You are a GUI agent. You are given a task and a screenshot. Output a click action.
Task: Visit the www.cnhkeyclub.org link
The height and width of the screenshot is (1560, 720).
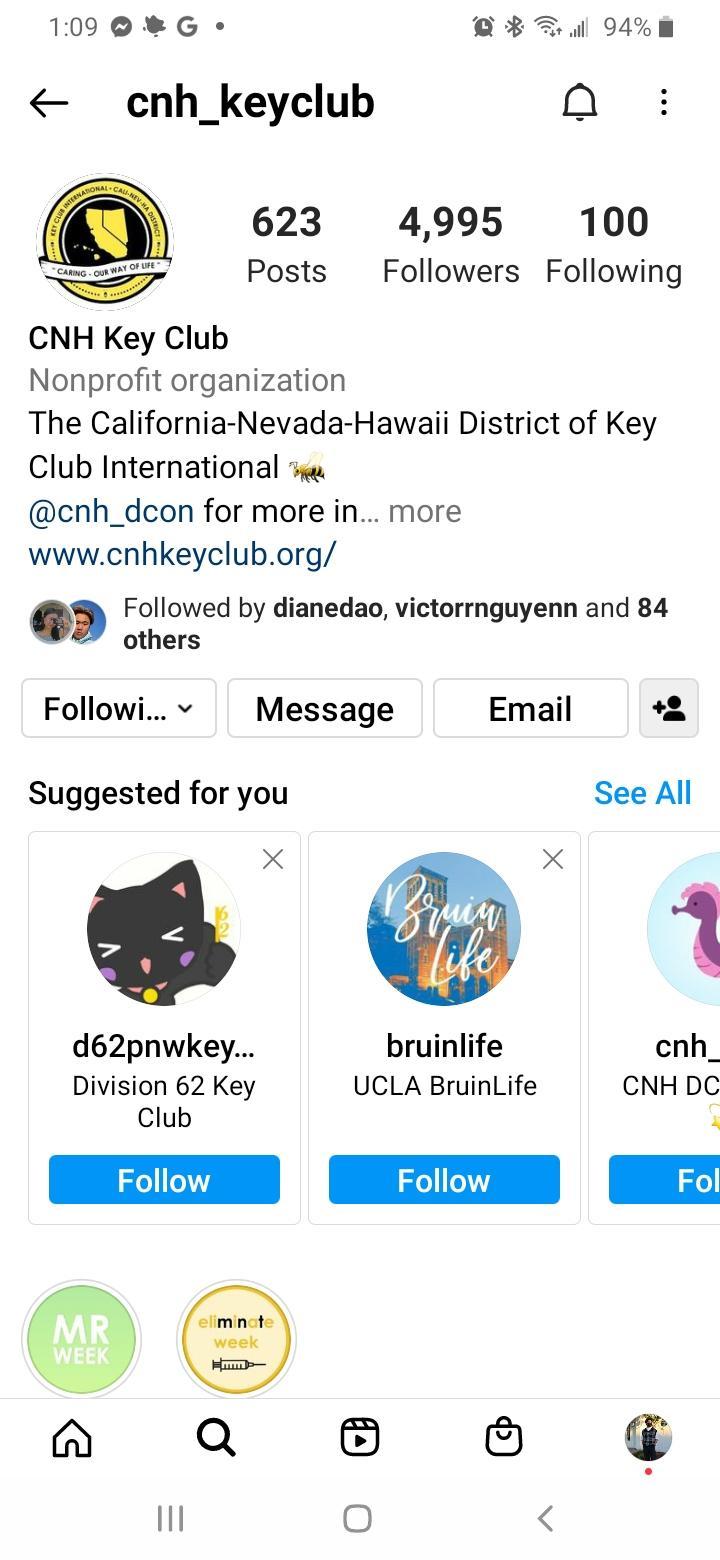click(182, 553)
